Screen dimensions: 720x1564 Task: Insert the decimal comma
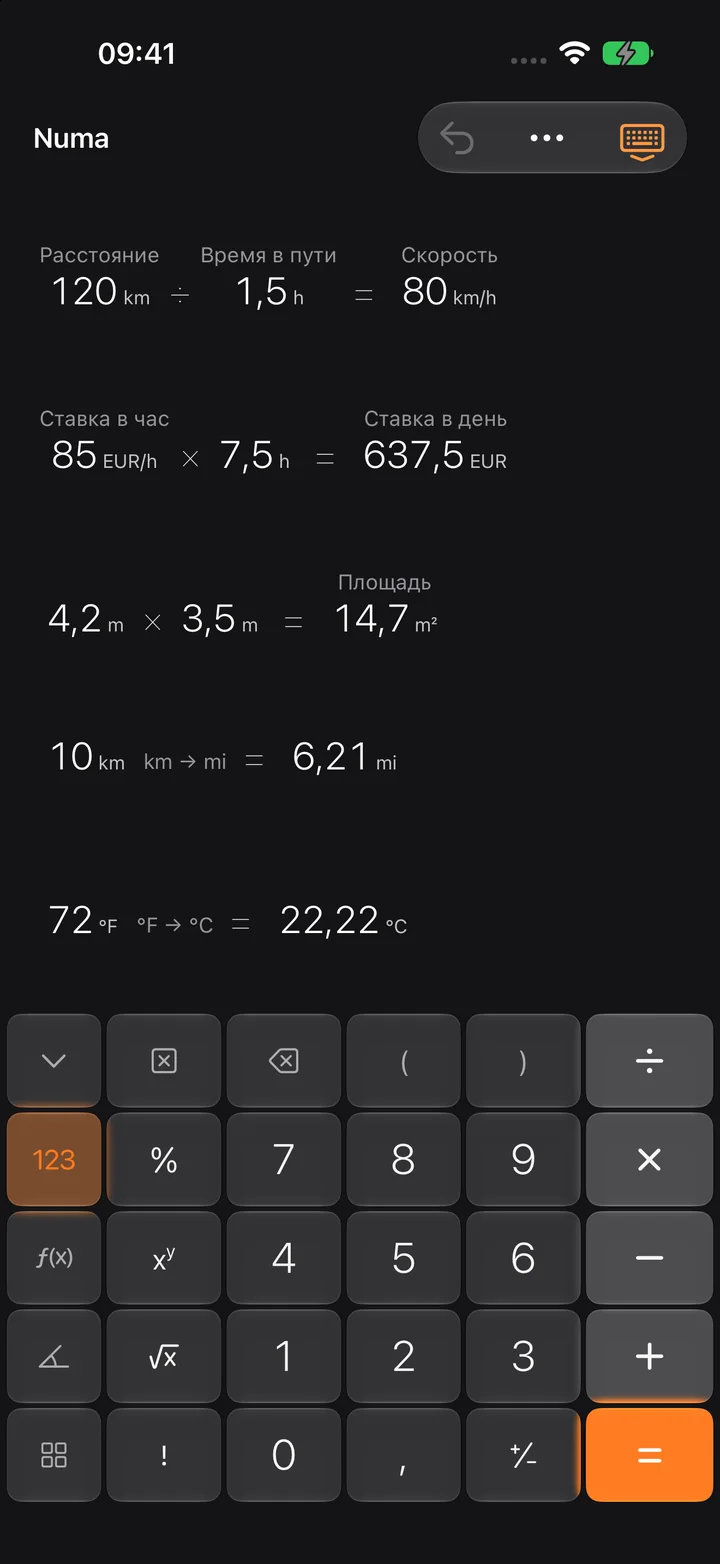point(404,1455)
